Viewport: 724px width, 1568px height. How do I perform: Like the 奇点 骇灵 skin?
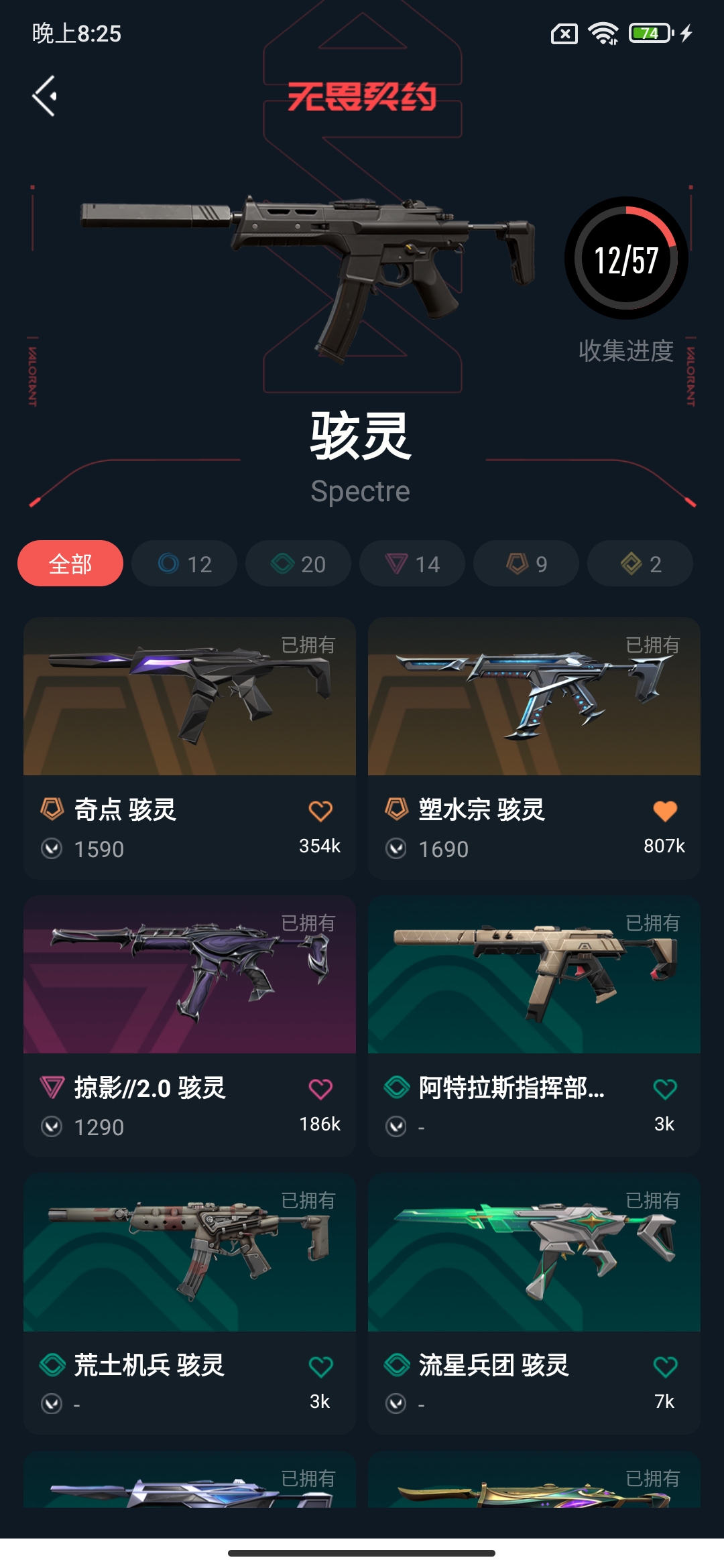point(320,811)
